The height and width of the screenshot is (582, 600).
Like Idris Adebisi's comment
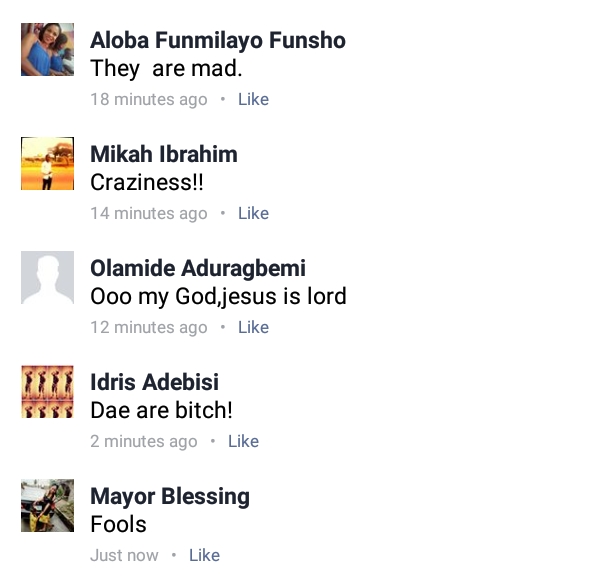point(243,441)
